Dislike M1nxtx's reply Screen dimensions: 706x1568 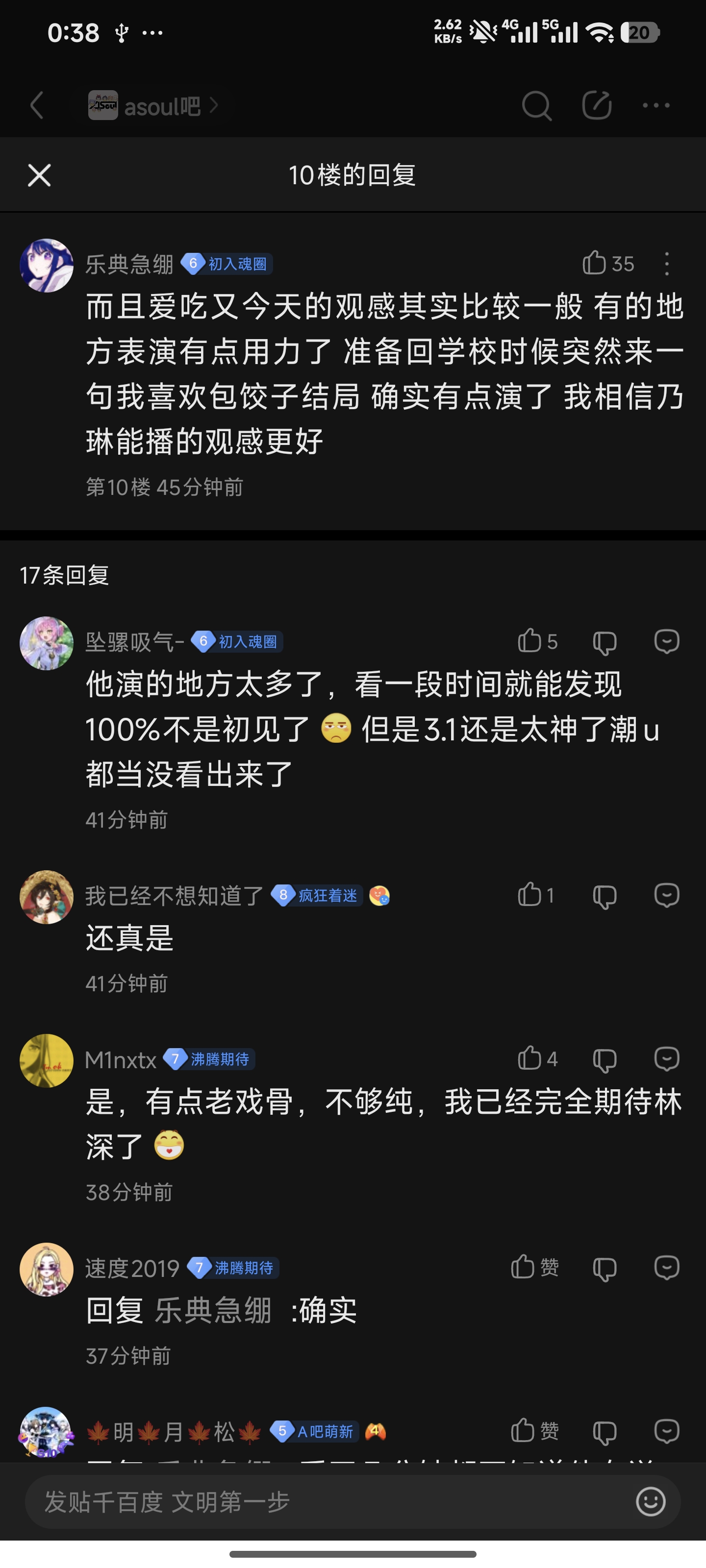[x=605, y=1060]
